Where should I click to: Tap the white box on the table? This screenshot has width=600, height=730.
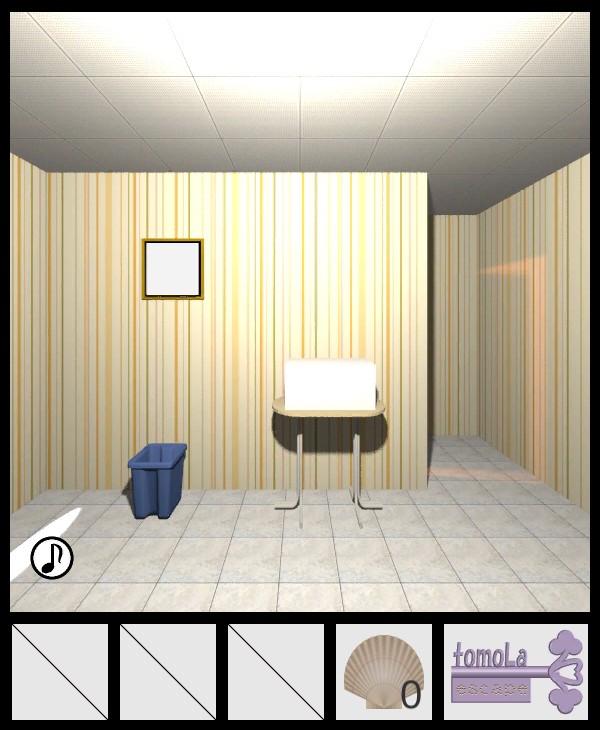coord(330,384)
